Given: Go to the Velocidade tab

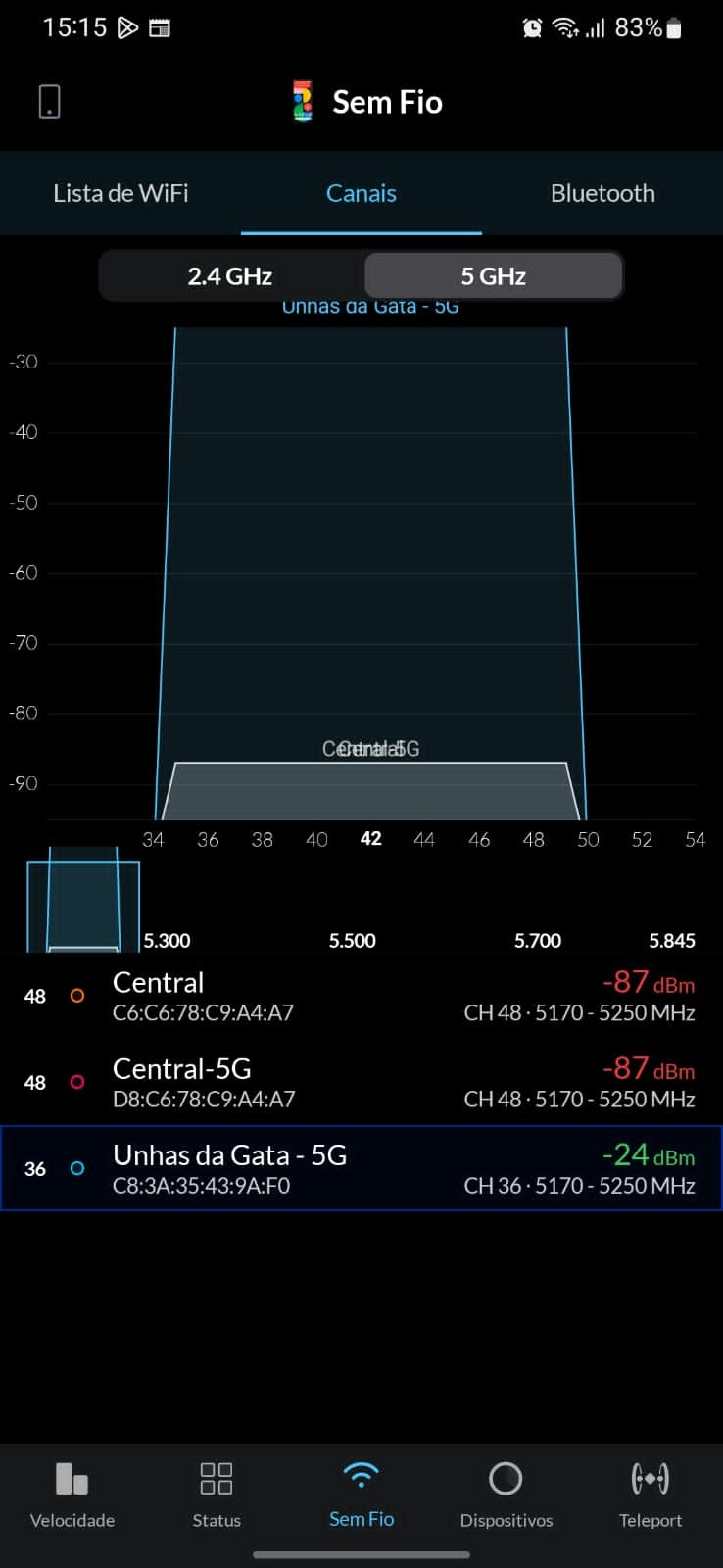Looking at the screenshot, I should (x=72, y=1494).
